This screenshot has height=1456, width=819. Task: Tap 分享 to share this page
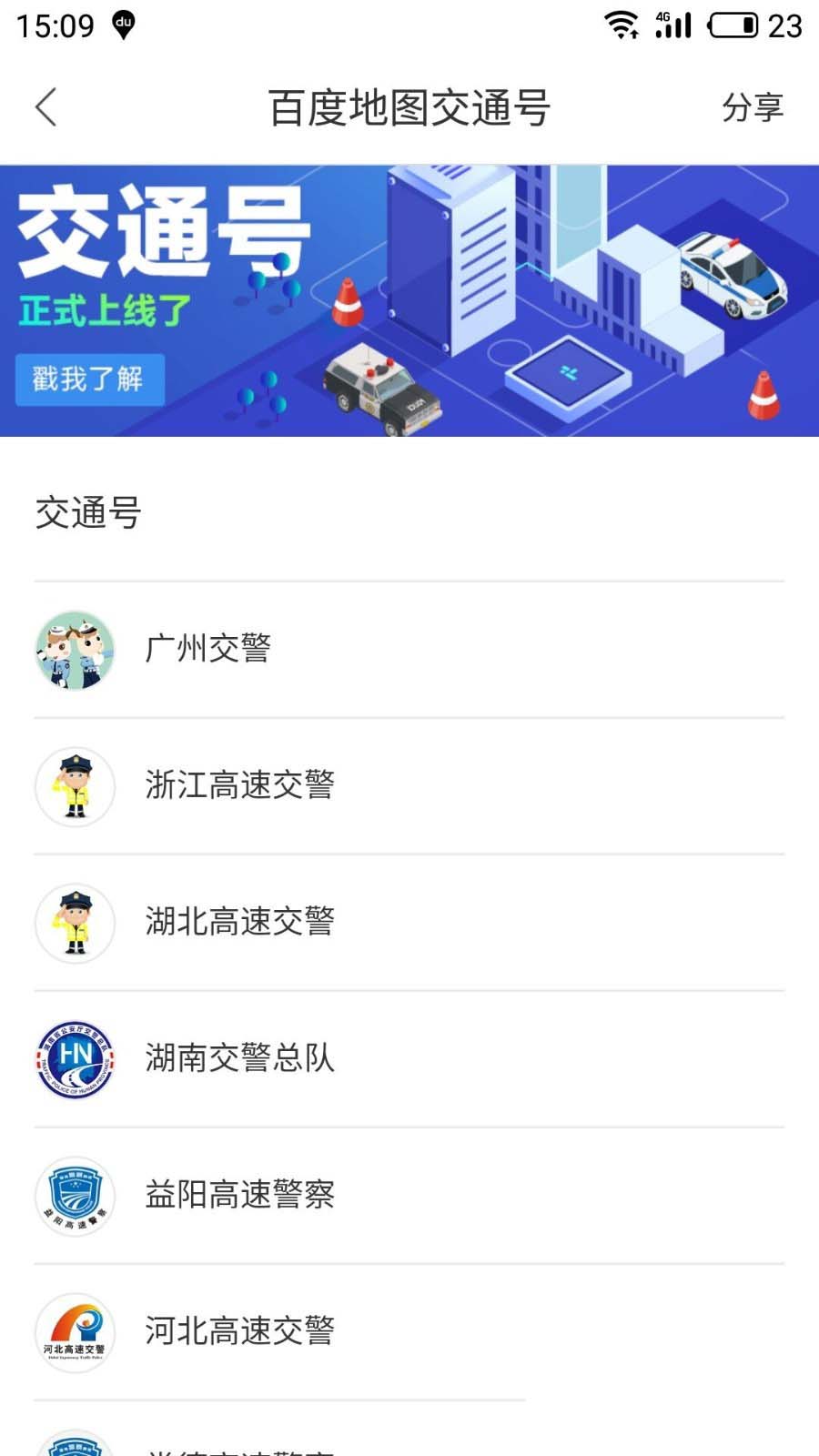click(752, 107)
